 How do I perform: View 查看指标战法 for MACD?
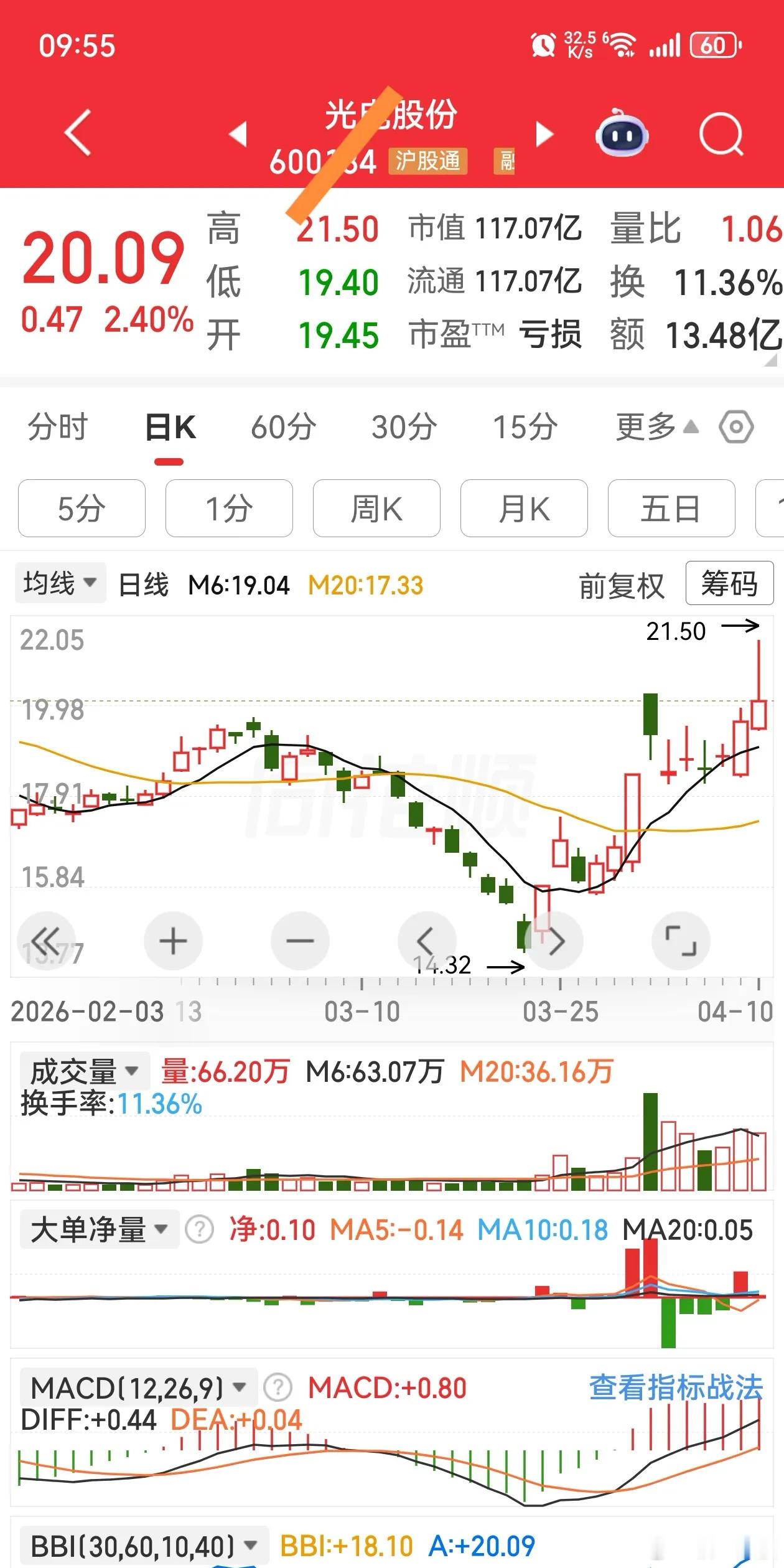[x=676, y=1387]
